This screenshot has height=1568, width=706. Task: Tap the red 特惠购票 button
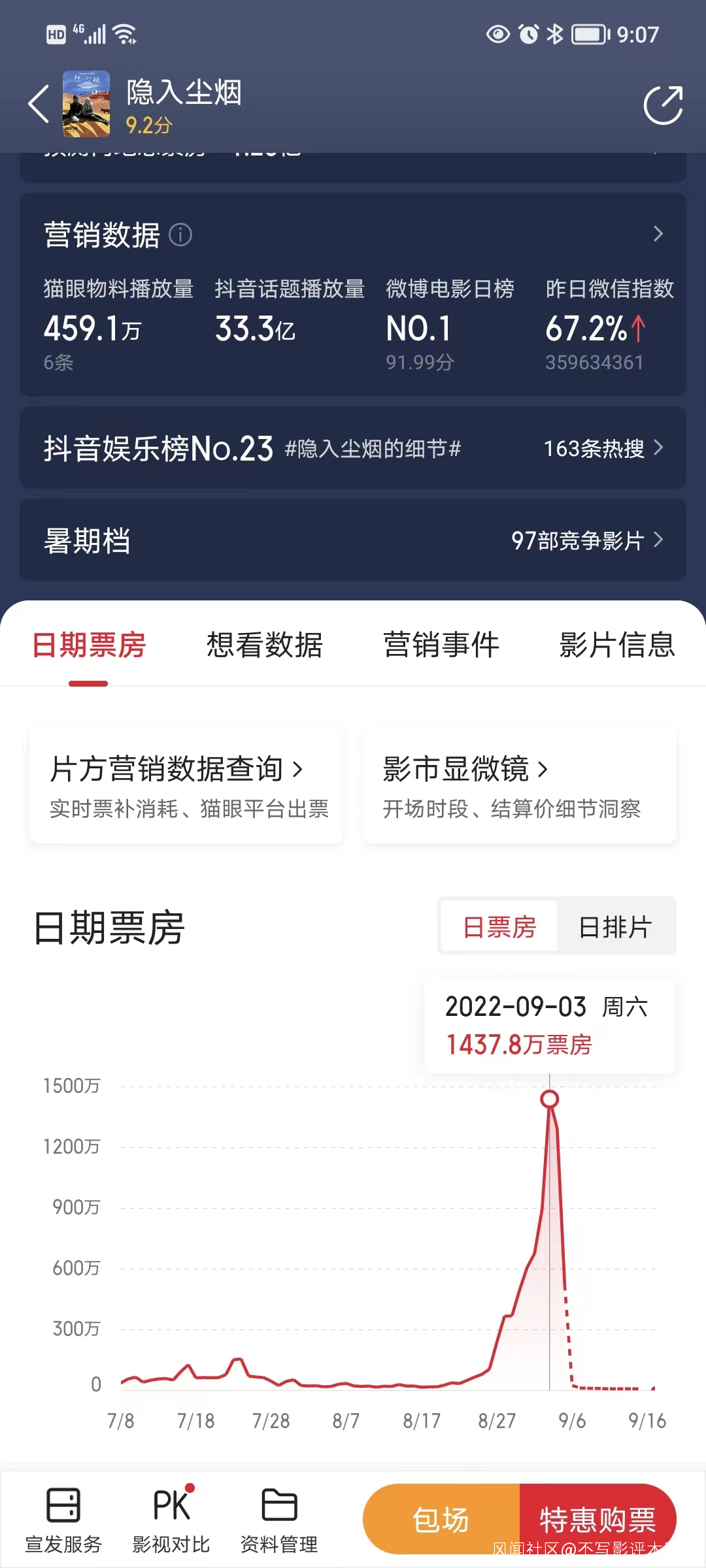click(597, 1520)
